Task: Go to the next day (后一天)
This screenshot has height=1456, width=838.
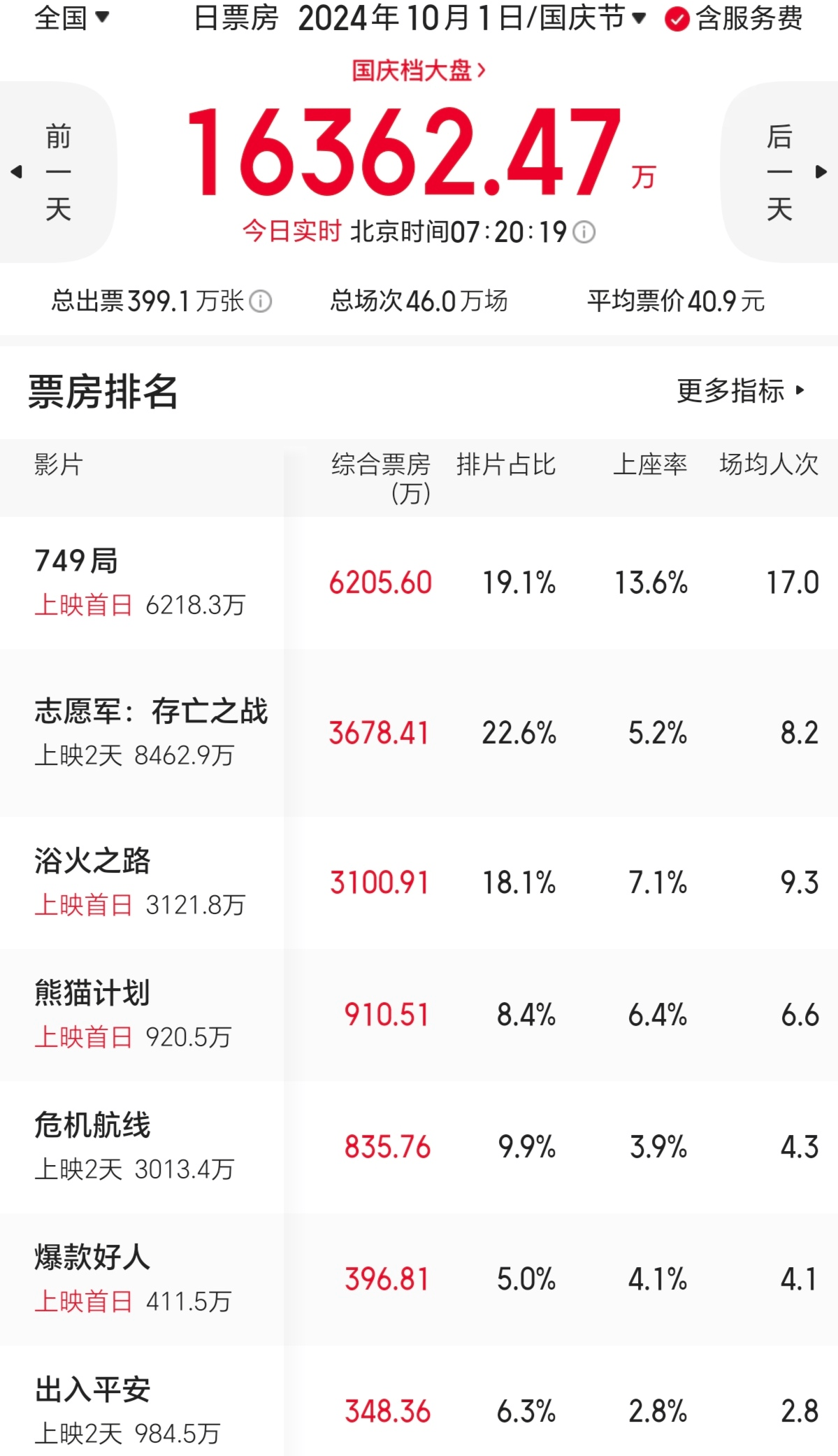Action: (780, 172)
